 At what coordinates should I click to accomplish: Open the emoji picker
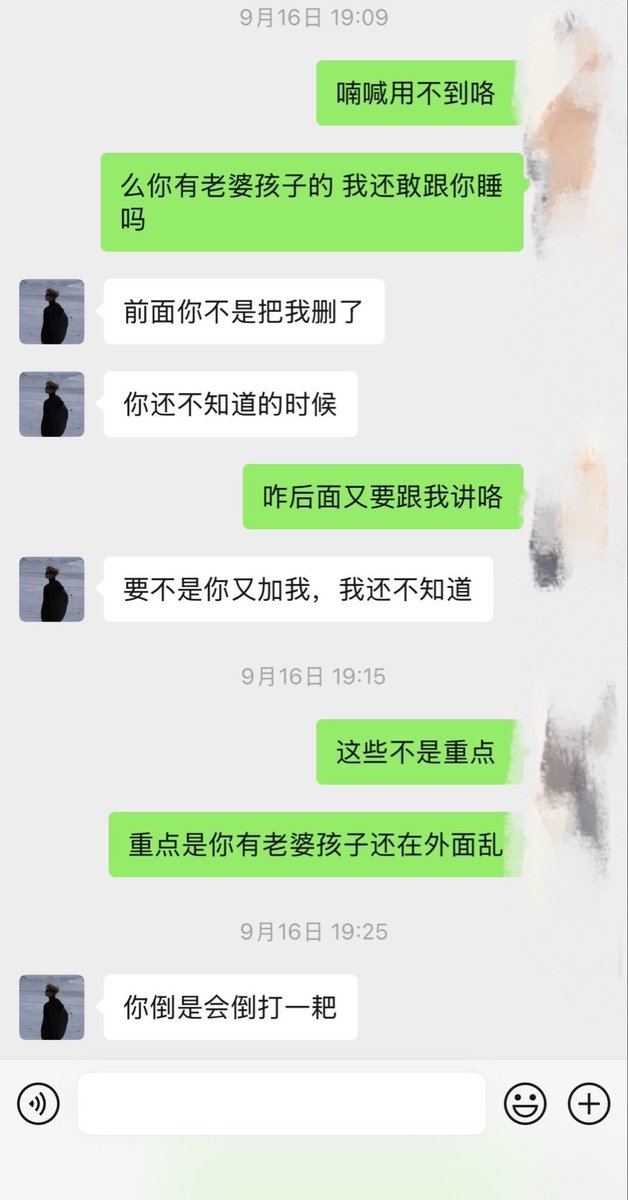524,1104
